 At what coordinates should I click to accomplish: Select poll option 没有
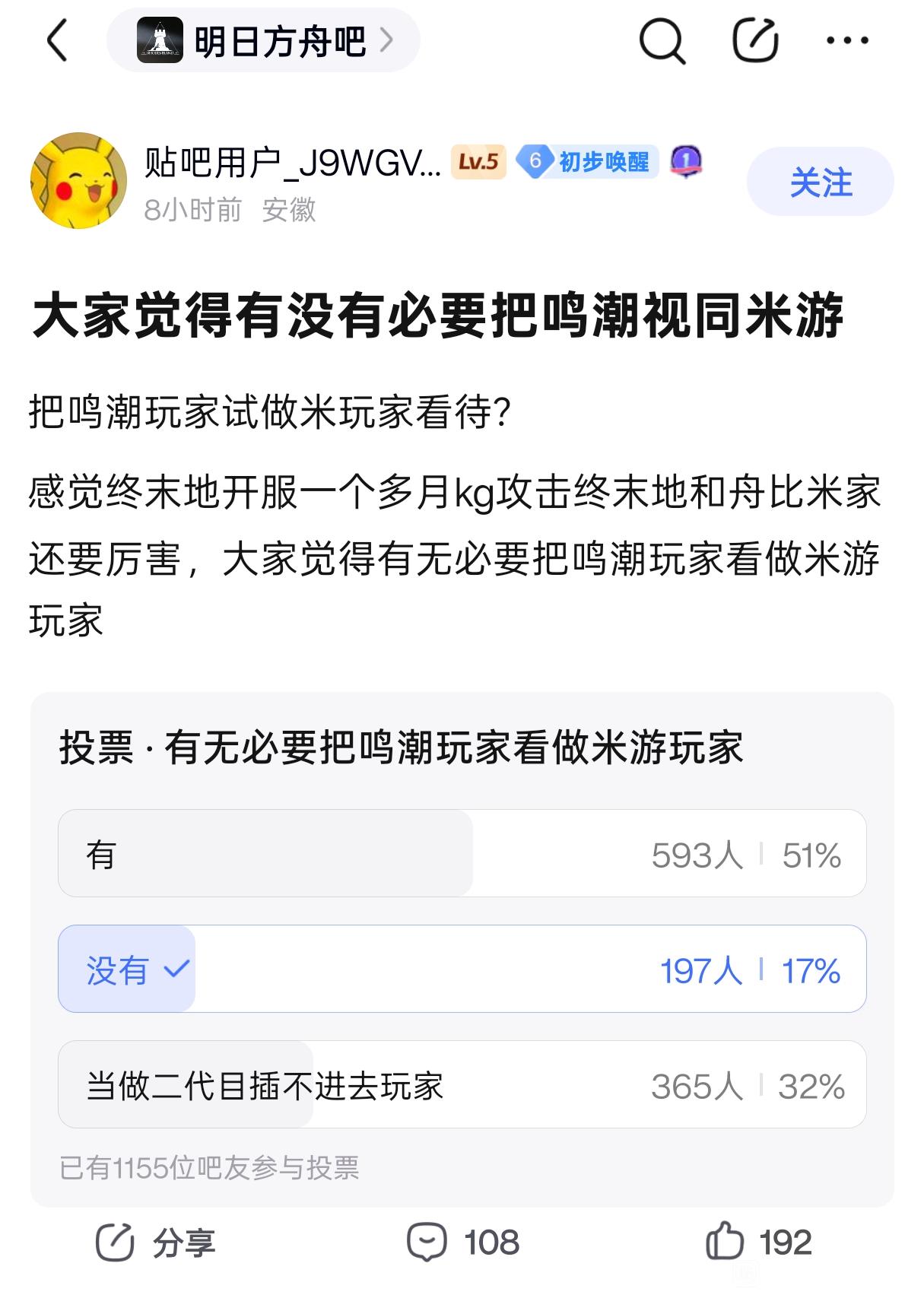[462, 969]
